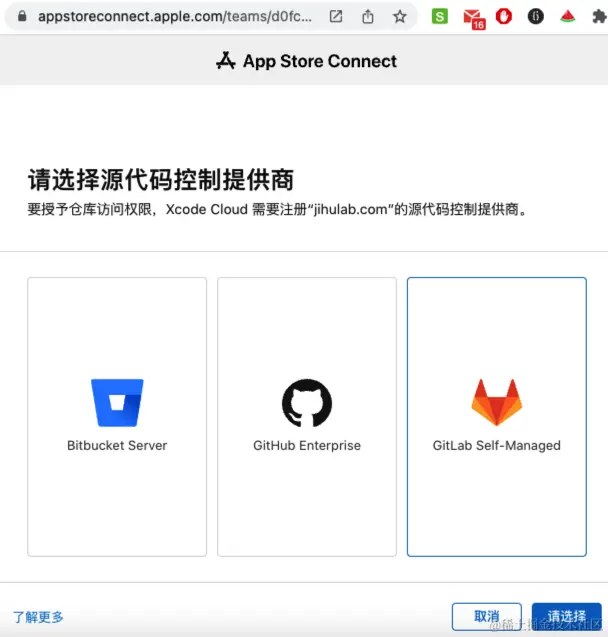608x637 pixels.
Task: Open the black circle browser extension
Action: click(536, 16)
